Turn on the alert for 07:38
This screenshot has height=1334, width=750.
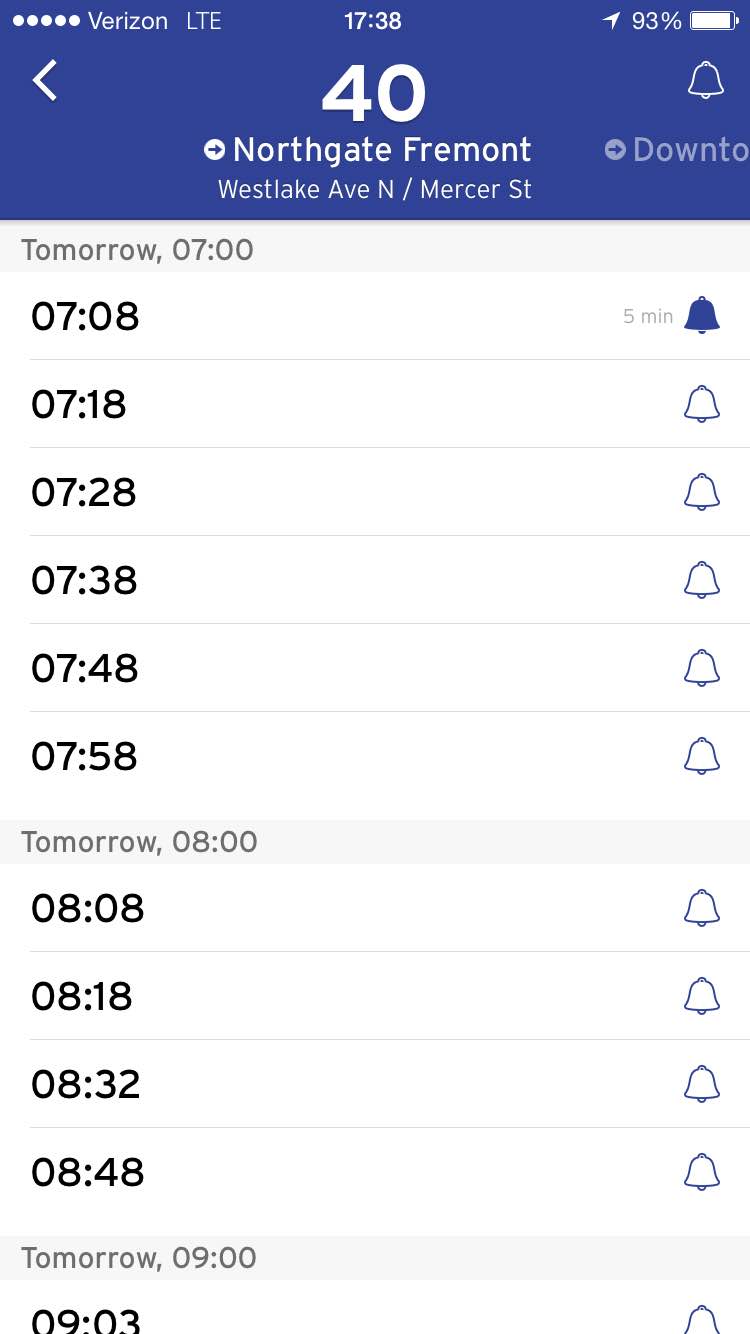point(702,580)
